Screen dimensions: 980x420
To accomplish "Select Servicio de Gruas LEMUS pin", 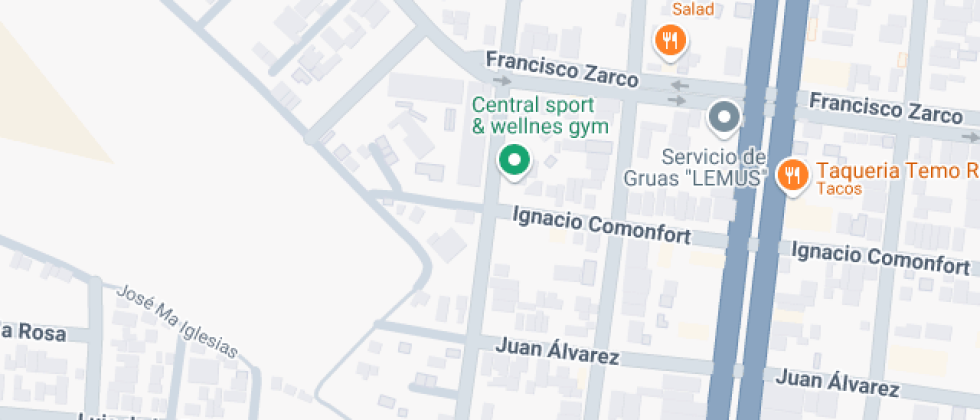I will click(x=724, y=117).
